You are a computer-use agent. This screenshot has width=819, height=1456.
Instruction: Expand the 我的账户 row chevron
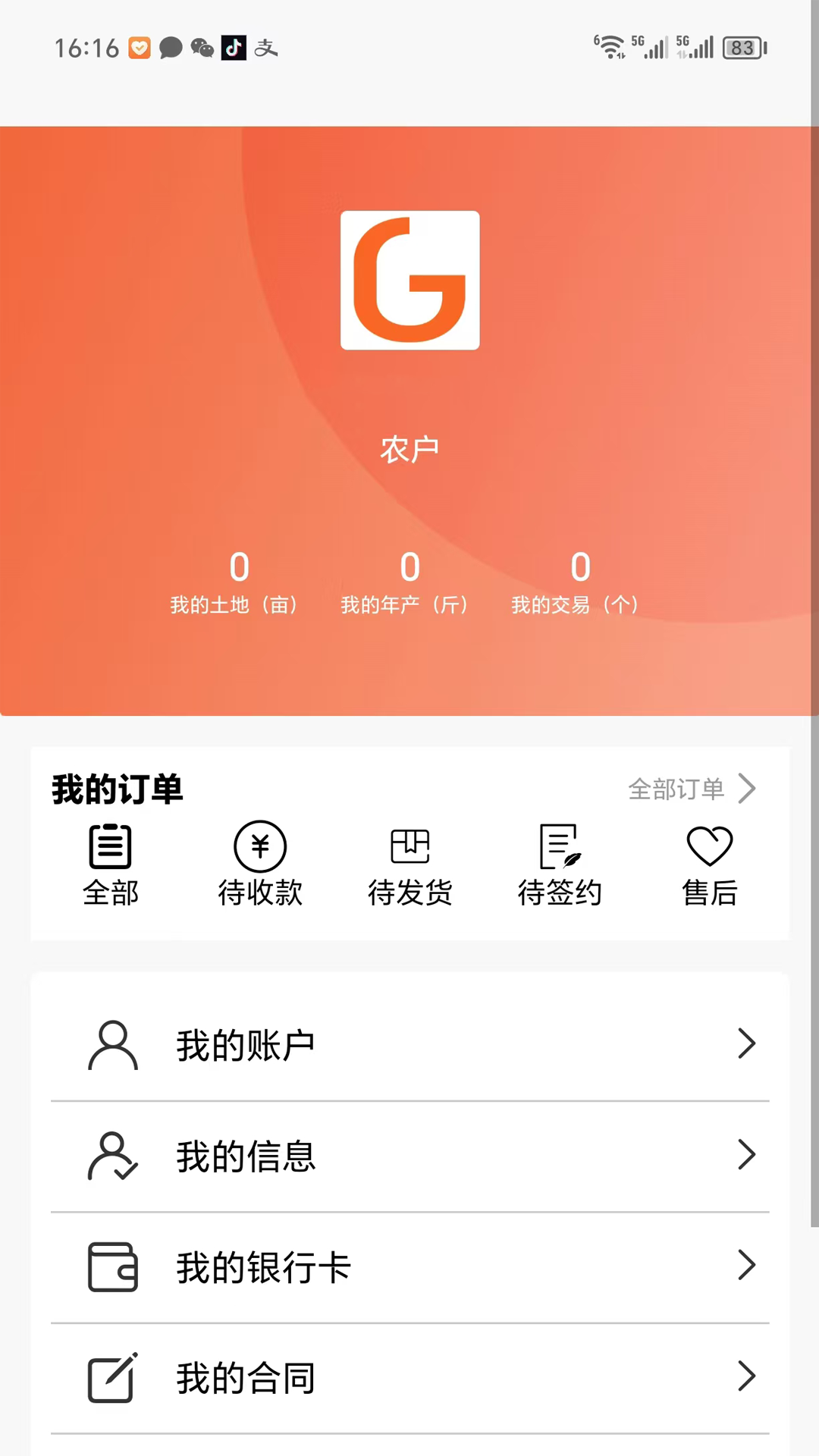pos(747,1044)
